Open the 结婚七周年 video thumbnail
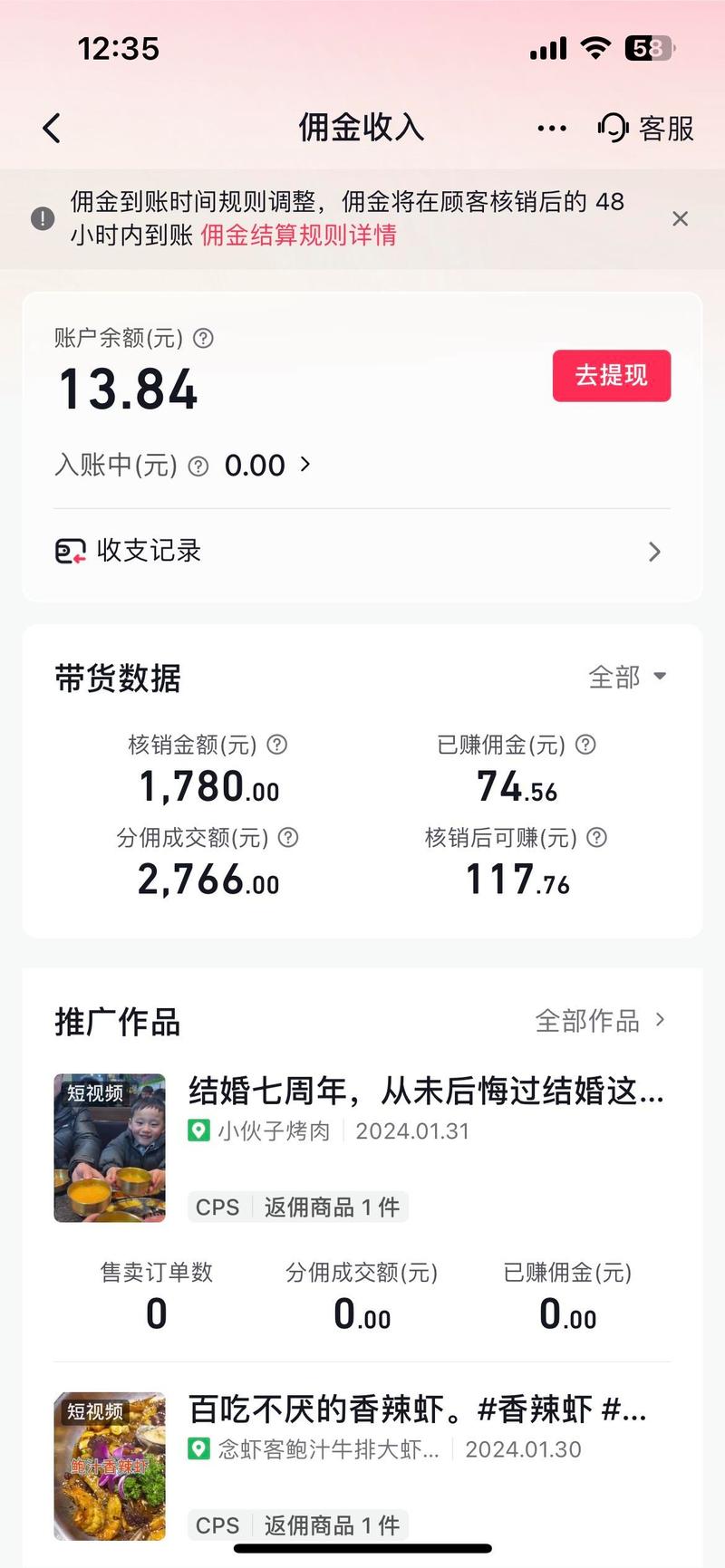The width and height of the screenshot is (725, 1568). pos(110,1148)
